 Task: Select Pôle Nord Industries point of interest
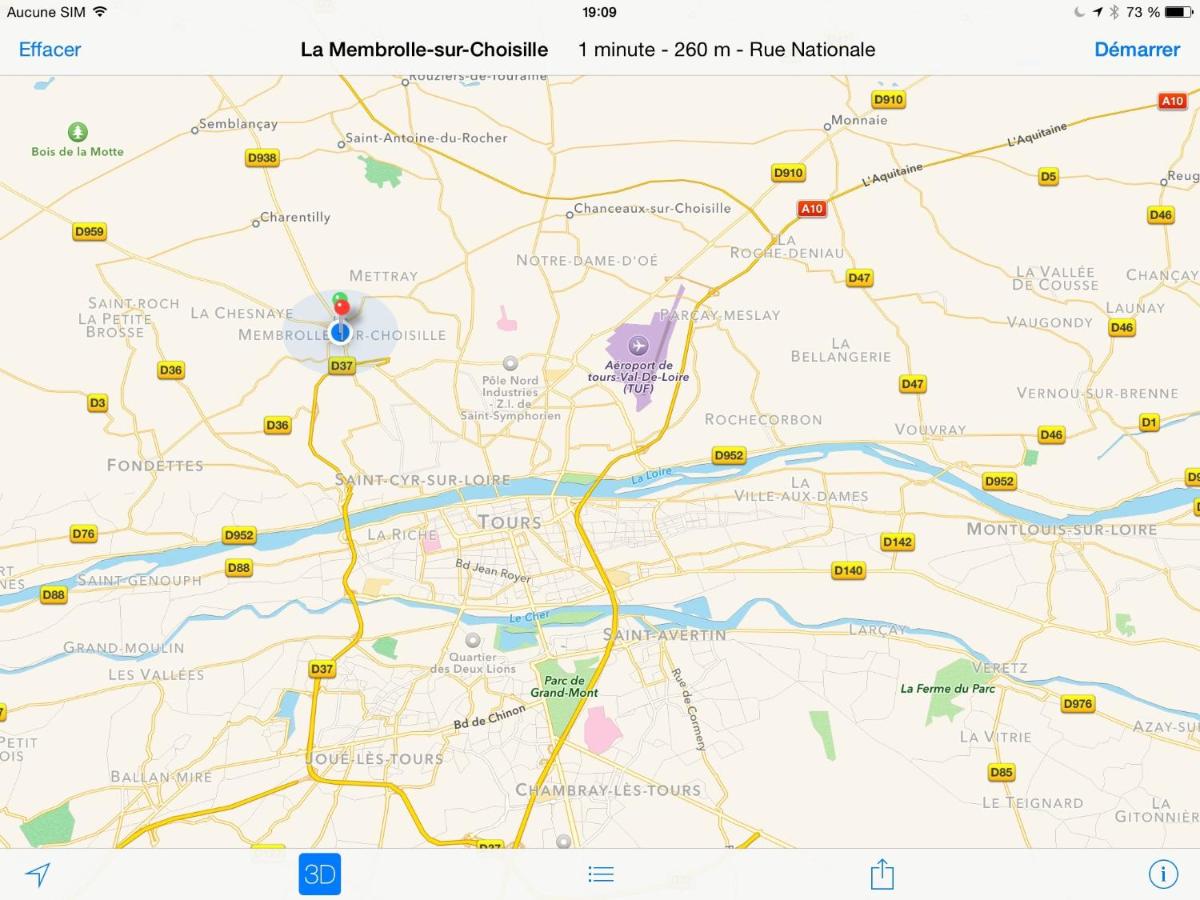(510, 363)
